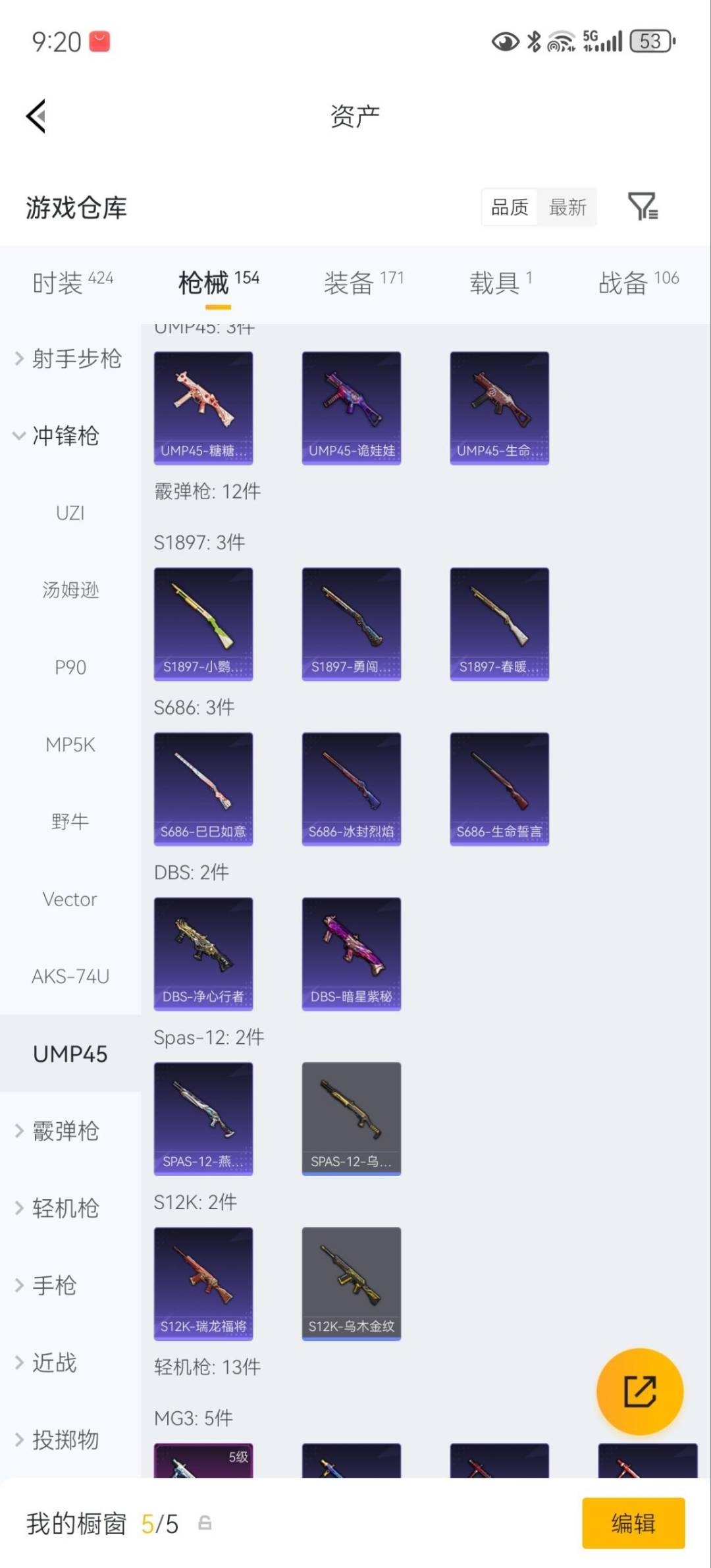Select the 品质 sorting option

pos(508,208)
